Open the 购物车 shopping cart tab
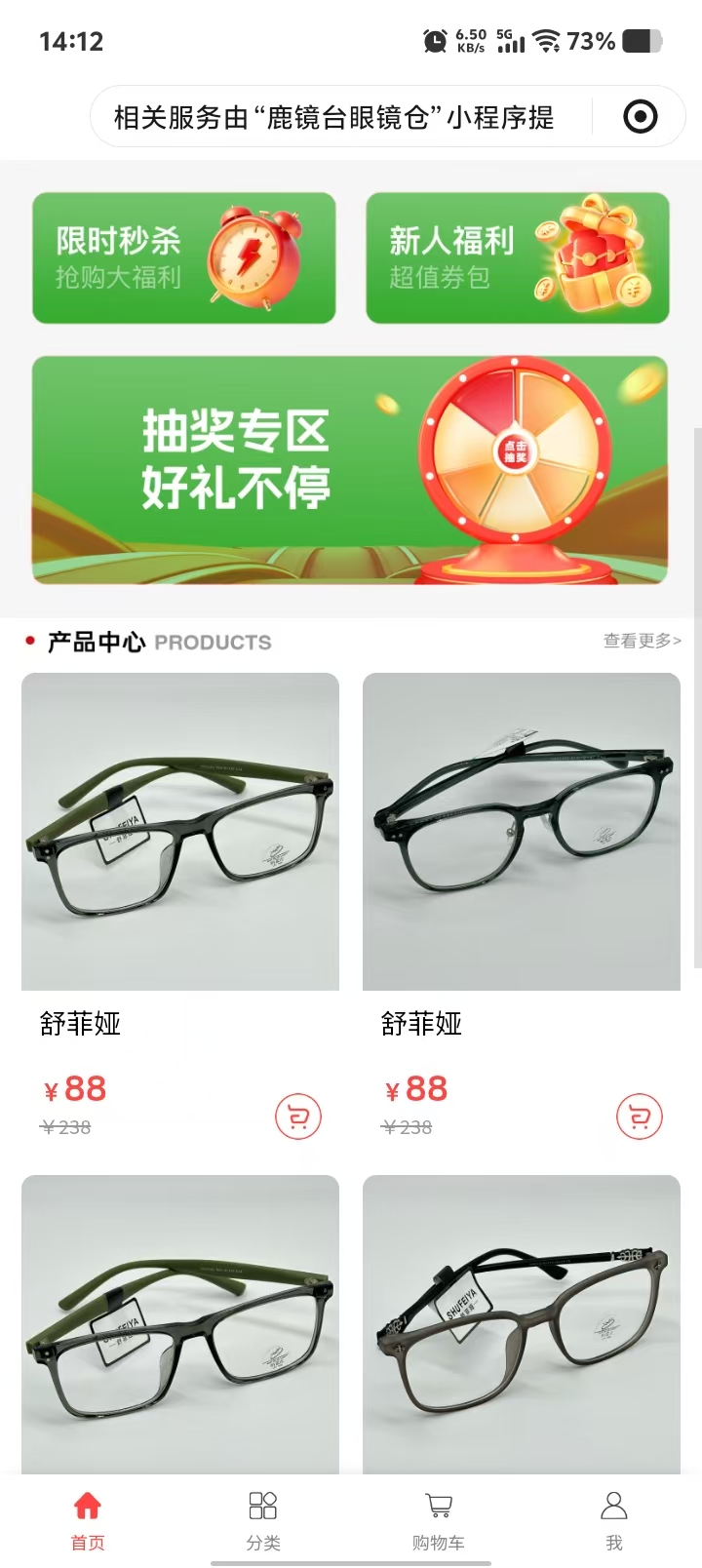The image size is (702, 1568). click(439, 1519)
